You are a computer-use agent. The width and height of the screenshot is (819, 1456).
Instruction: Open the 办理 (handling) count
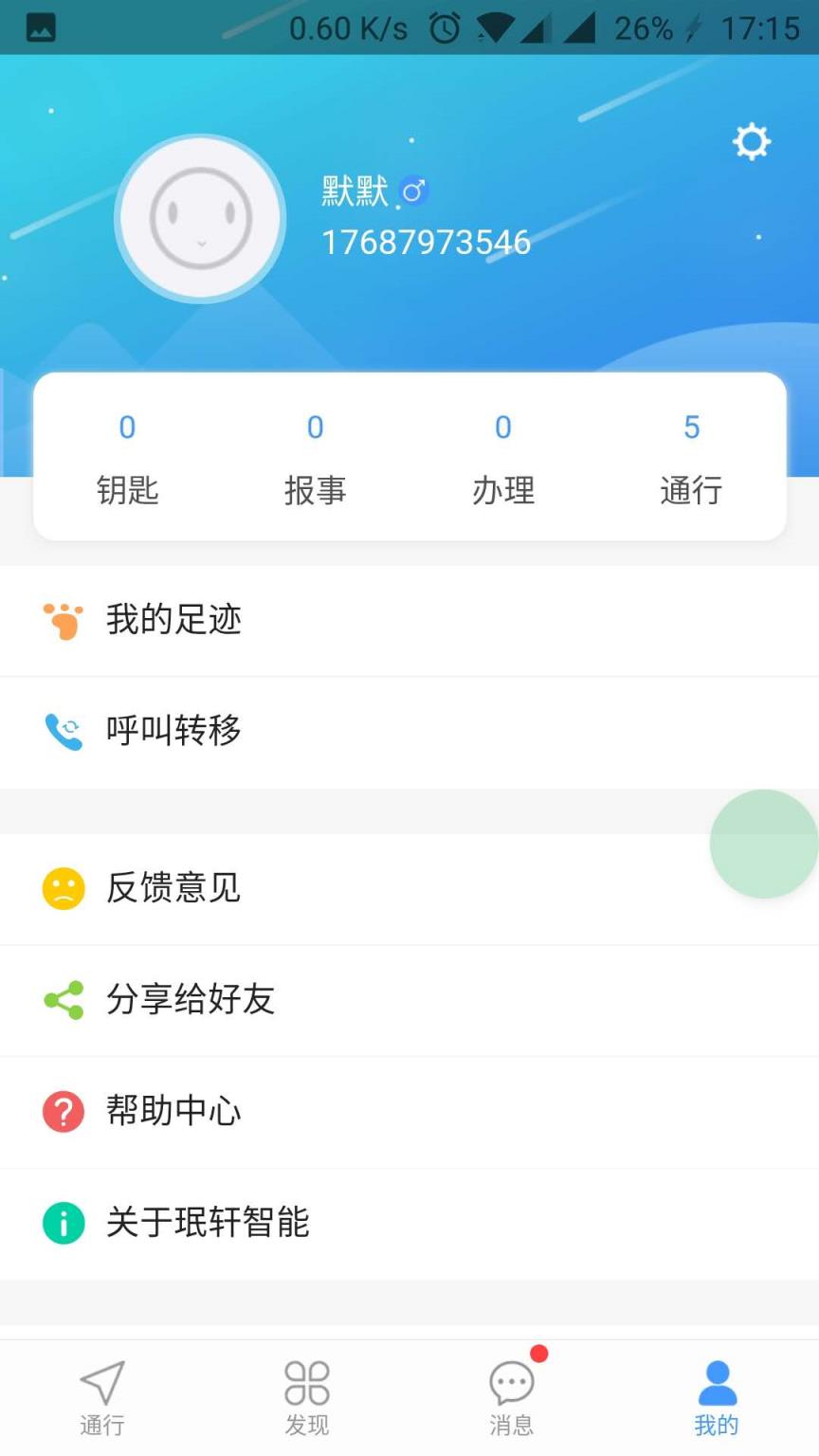(503, 458)
